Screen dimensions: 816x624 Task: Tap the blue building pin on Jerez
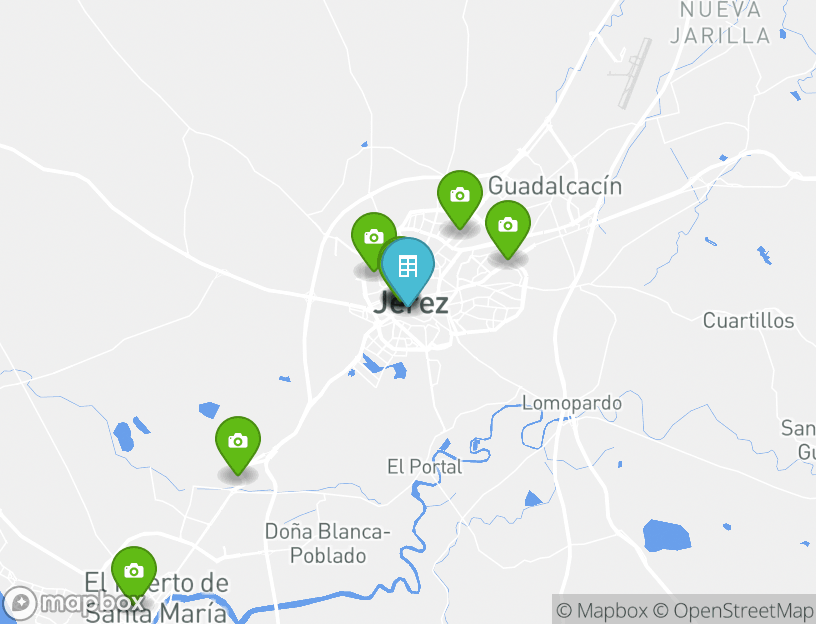coord(408,266)
